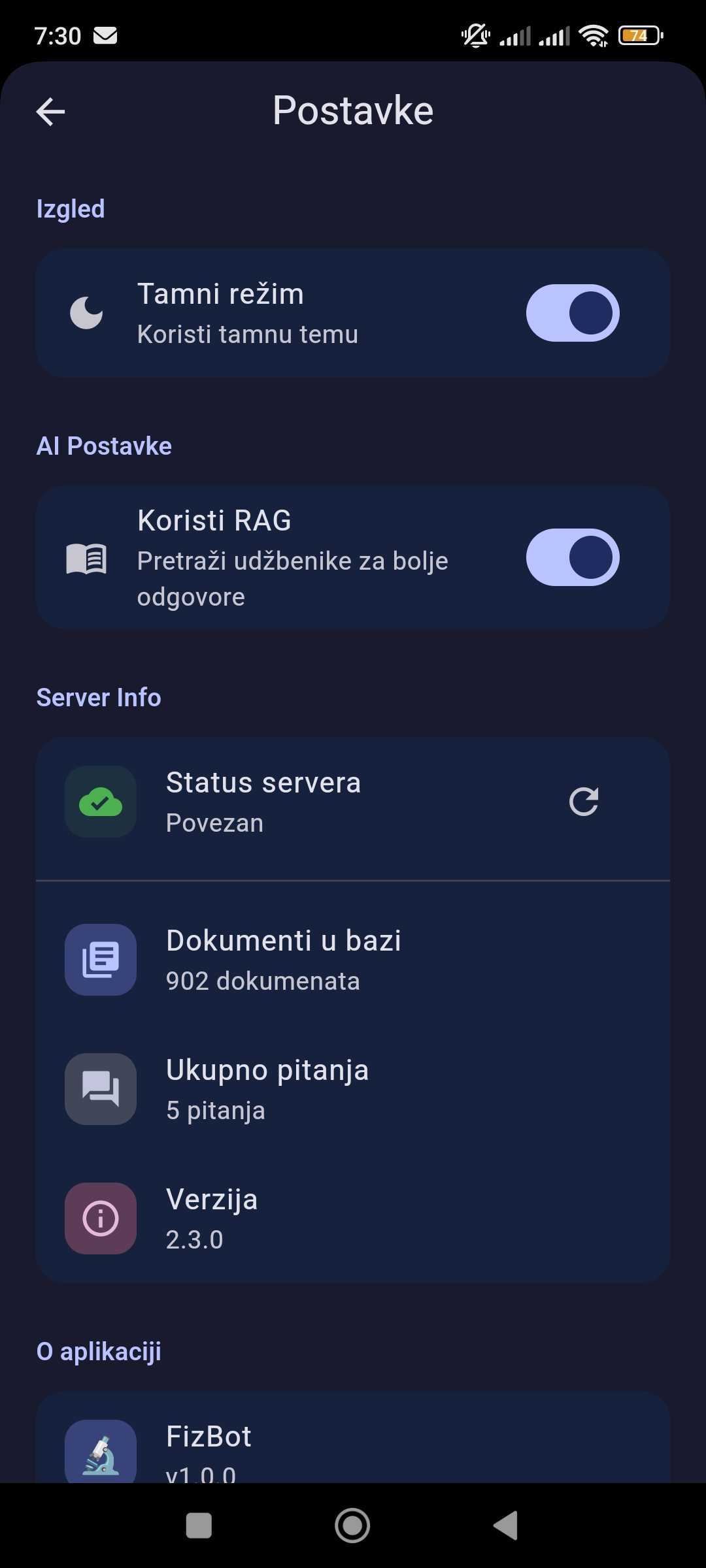Turn off the Koristi RAG switch
Screen dimensions: 706x1568
pyautogui.click(x=573, y=558)
